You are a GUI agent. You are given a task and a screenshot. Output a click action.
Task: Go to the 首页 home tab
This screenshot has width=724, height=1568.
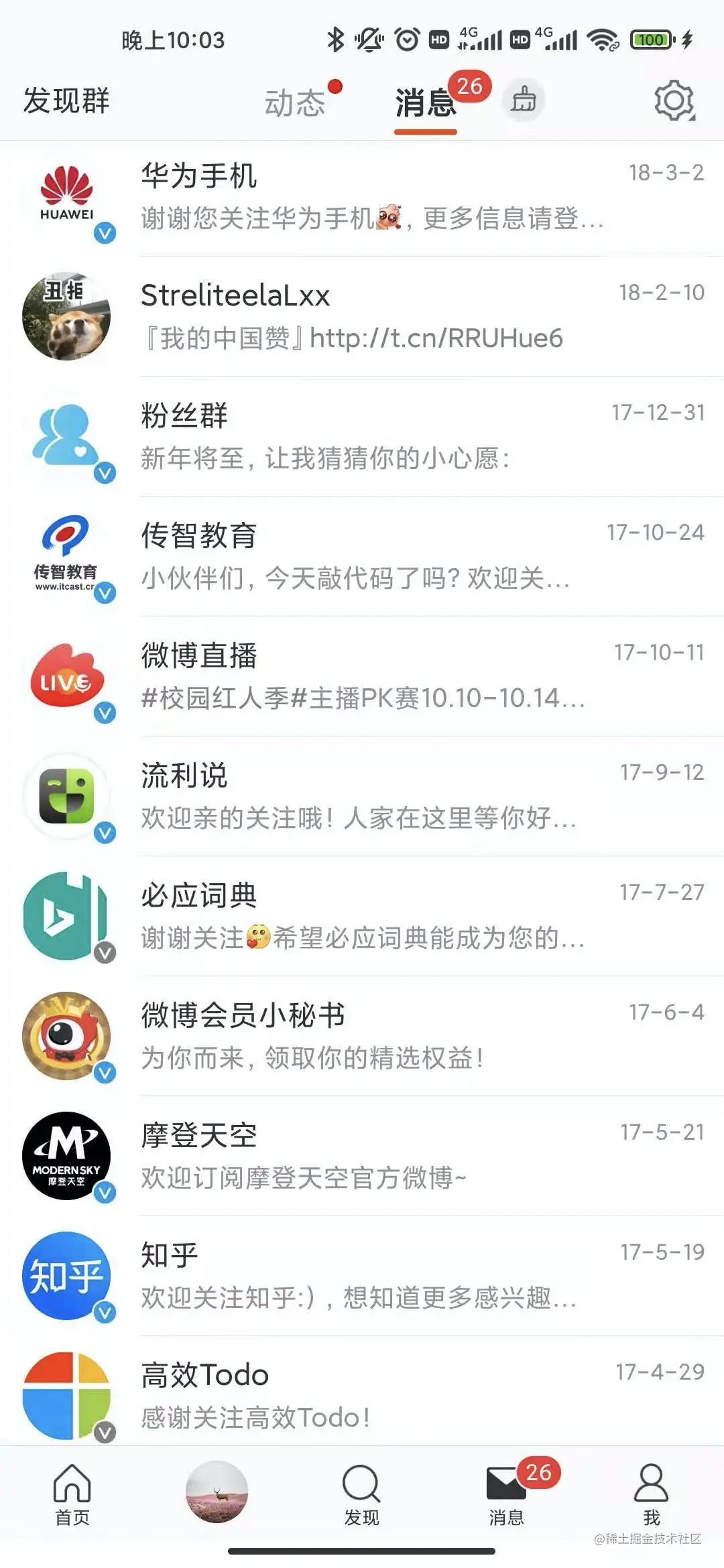tap(72, 1493)
